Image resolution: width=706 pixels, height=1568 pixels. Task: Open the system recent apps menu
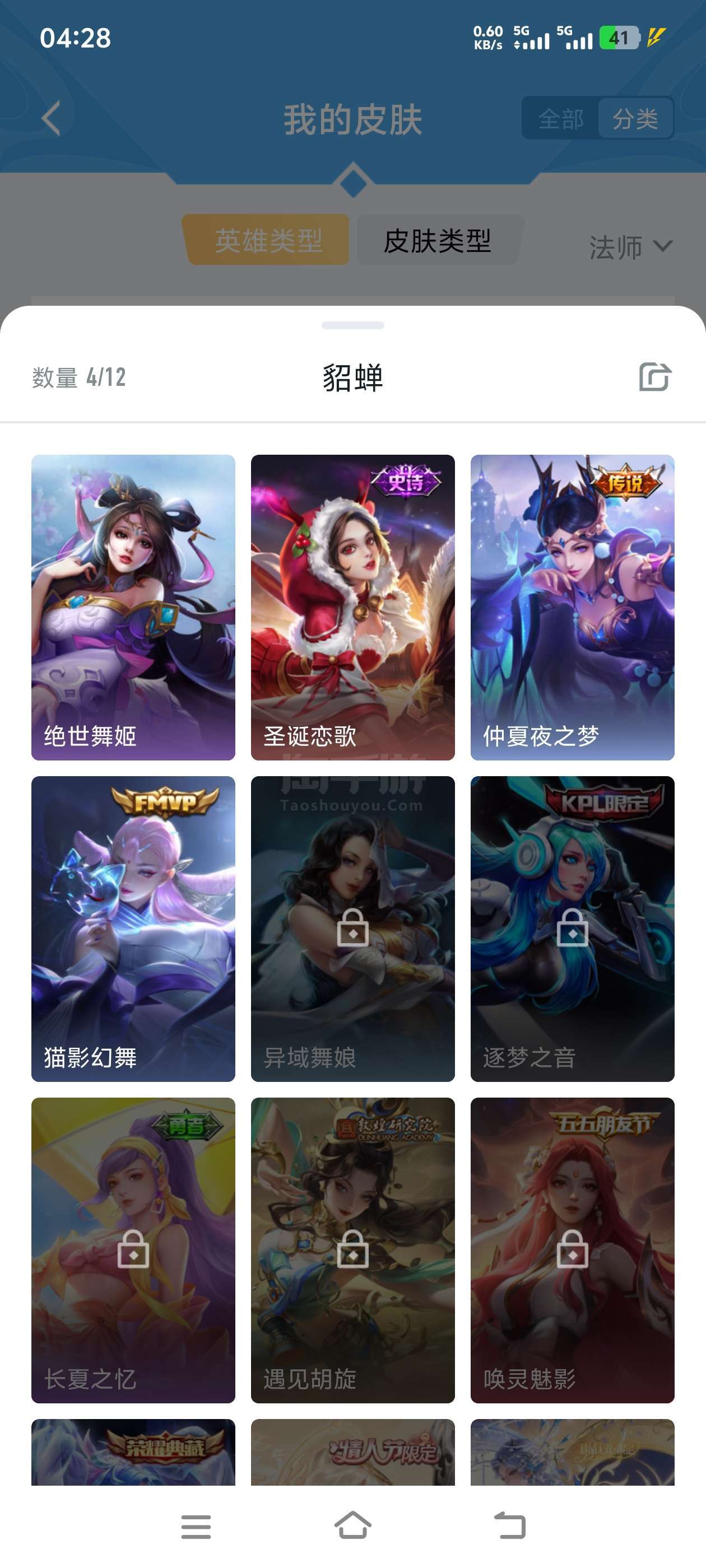pyautogui.click(x=196, y=1527)
